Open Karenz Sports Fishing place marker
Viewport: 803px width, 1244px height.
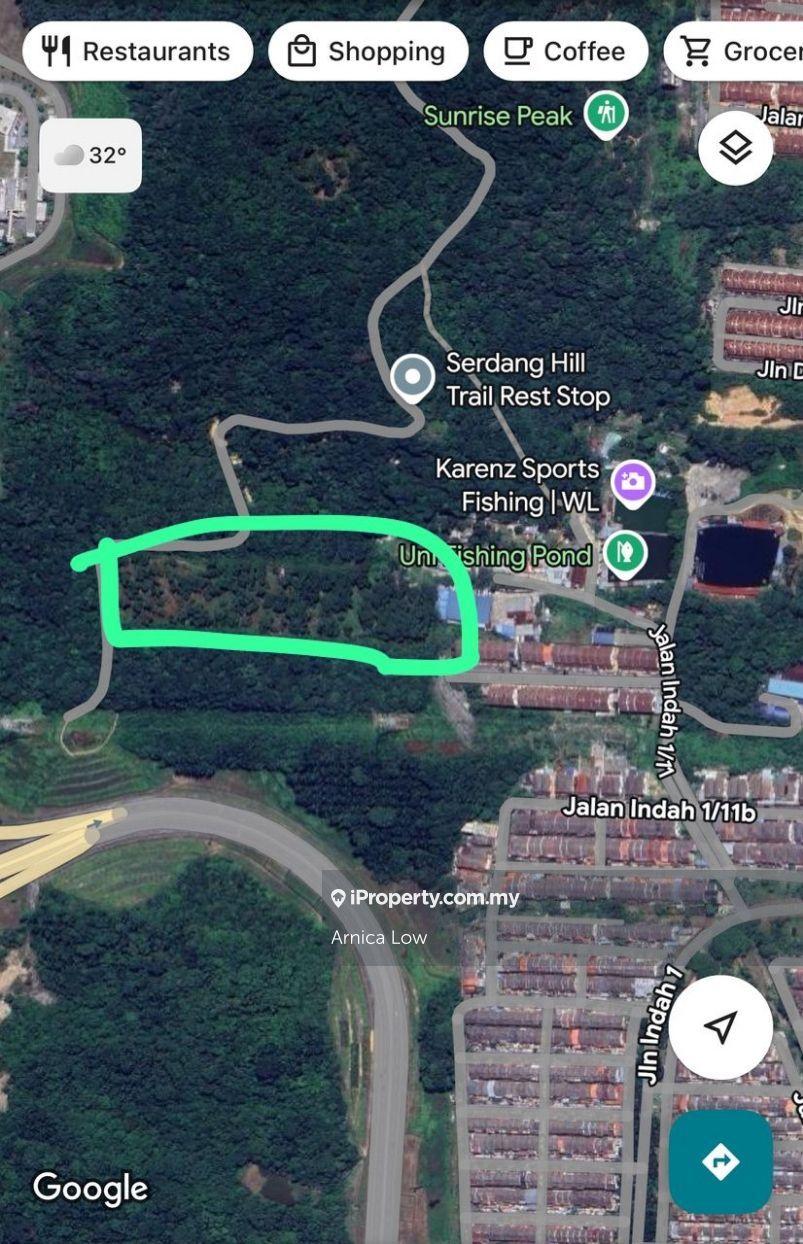click(x=632, y=482)
